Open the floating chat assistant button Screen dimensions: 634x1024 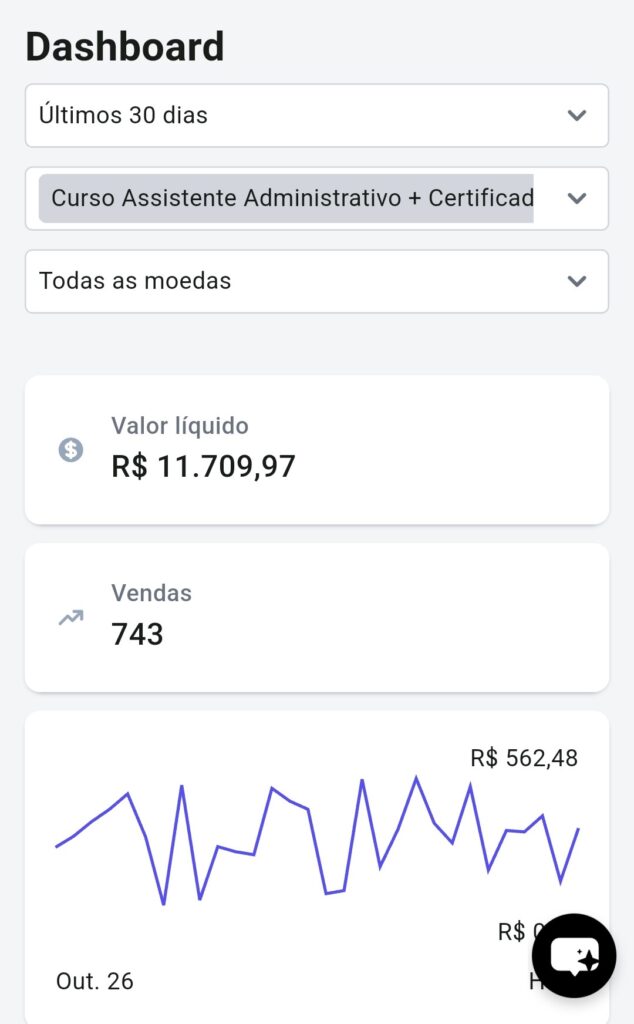point(574,955)
